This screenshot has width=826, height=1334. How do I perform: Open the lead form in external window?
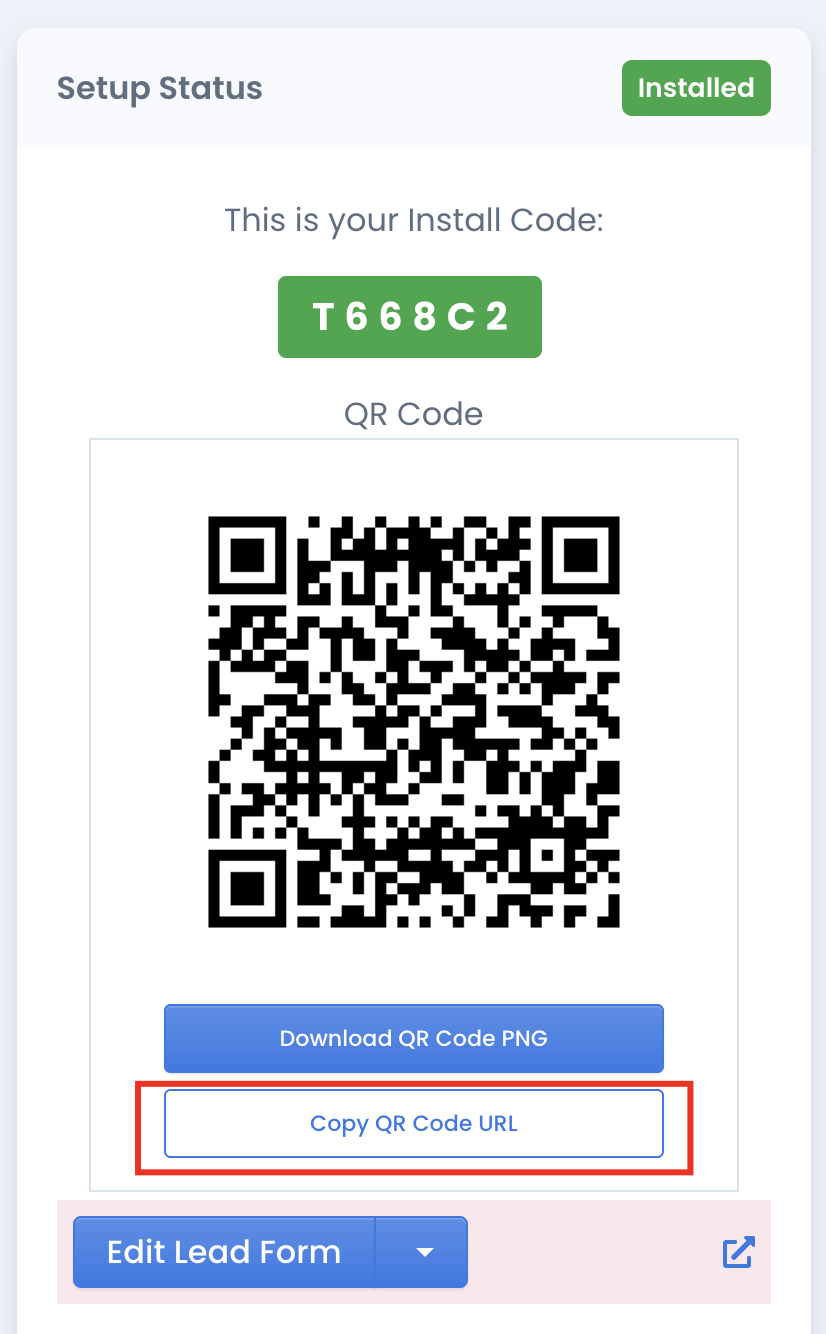click(x=738, y=1252)
